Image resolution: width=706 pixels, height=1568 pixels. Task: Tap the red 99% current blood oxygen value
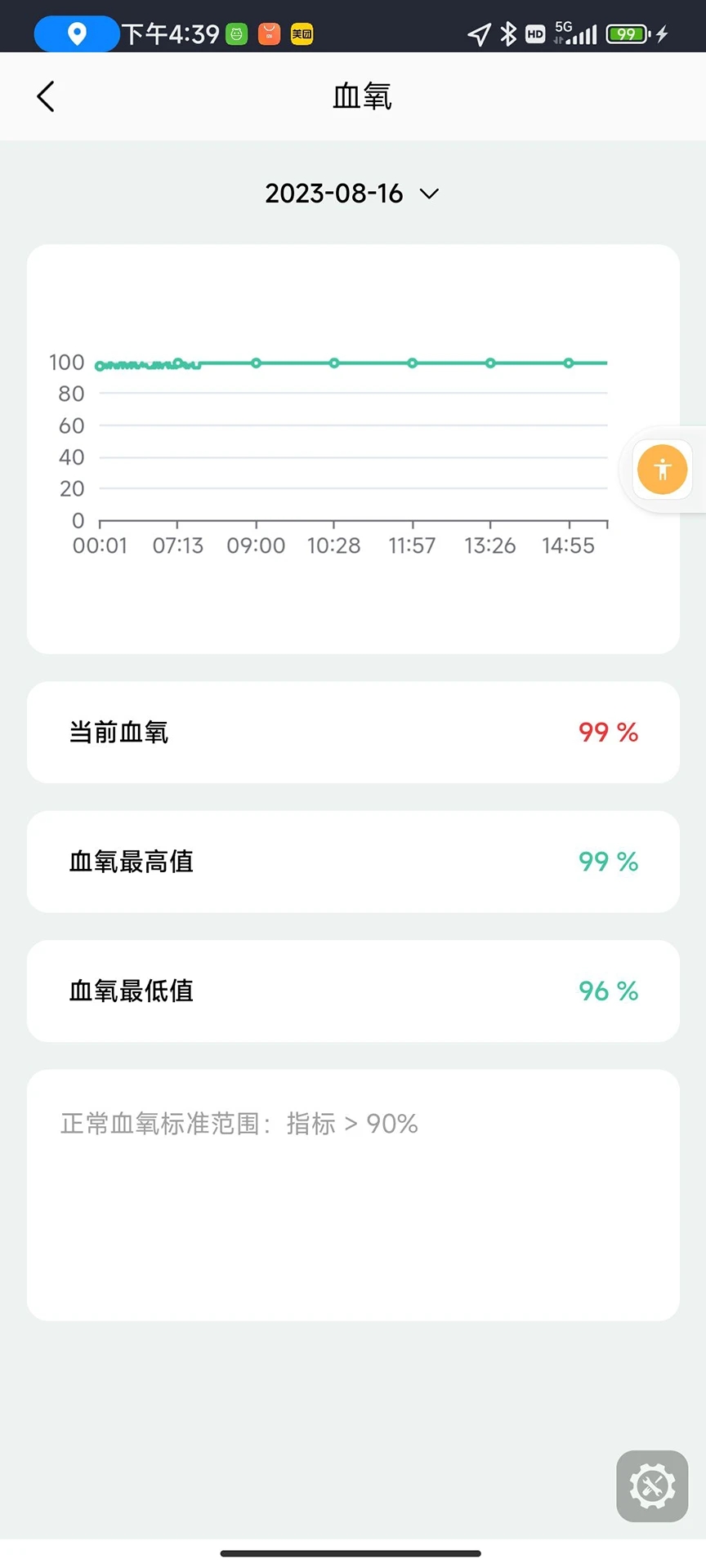point(607,733)
